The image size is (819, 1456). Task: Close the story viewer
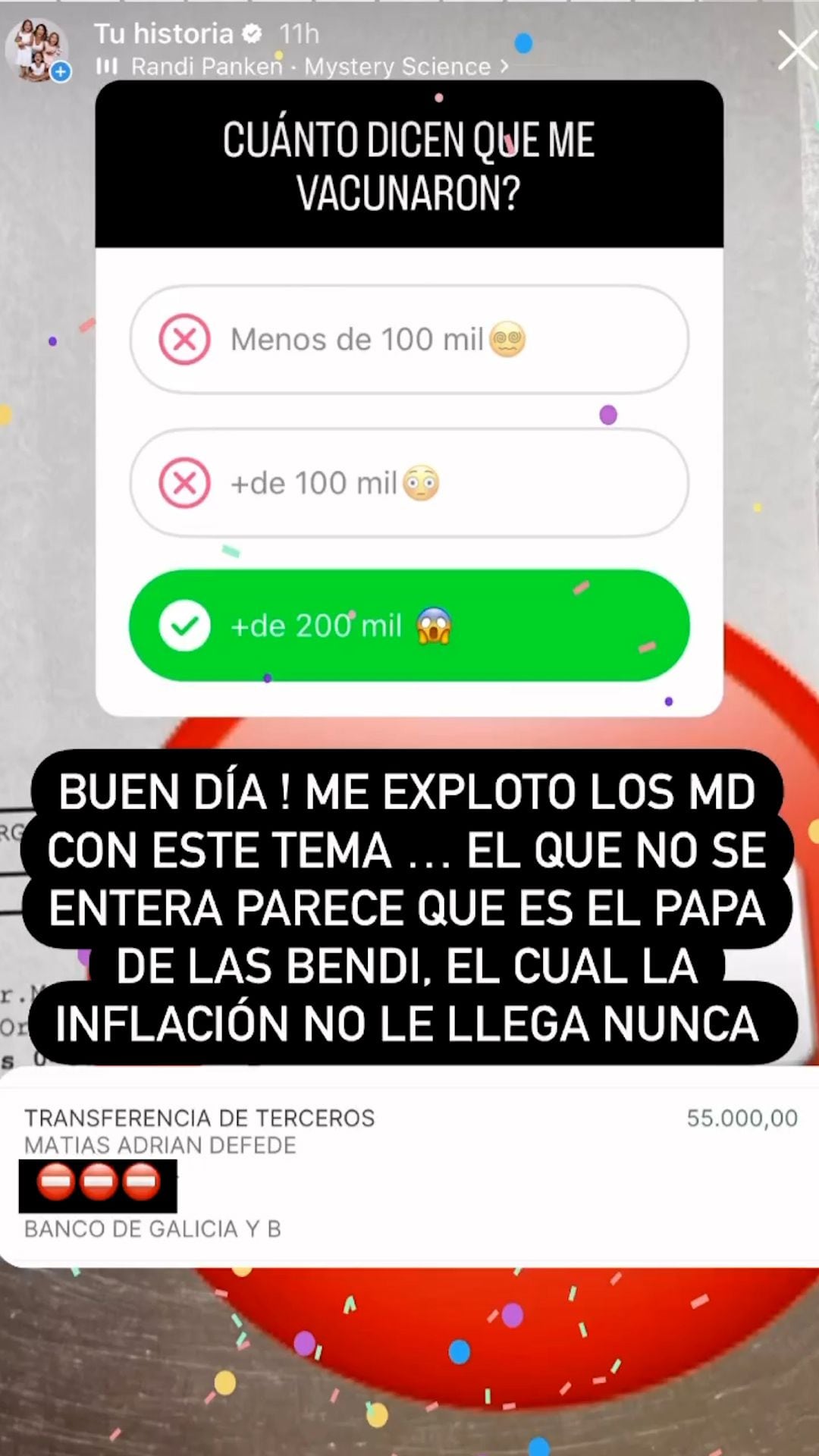(x=796, y=51)
